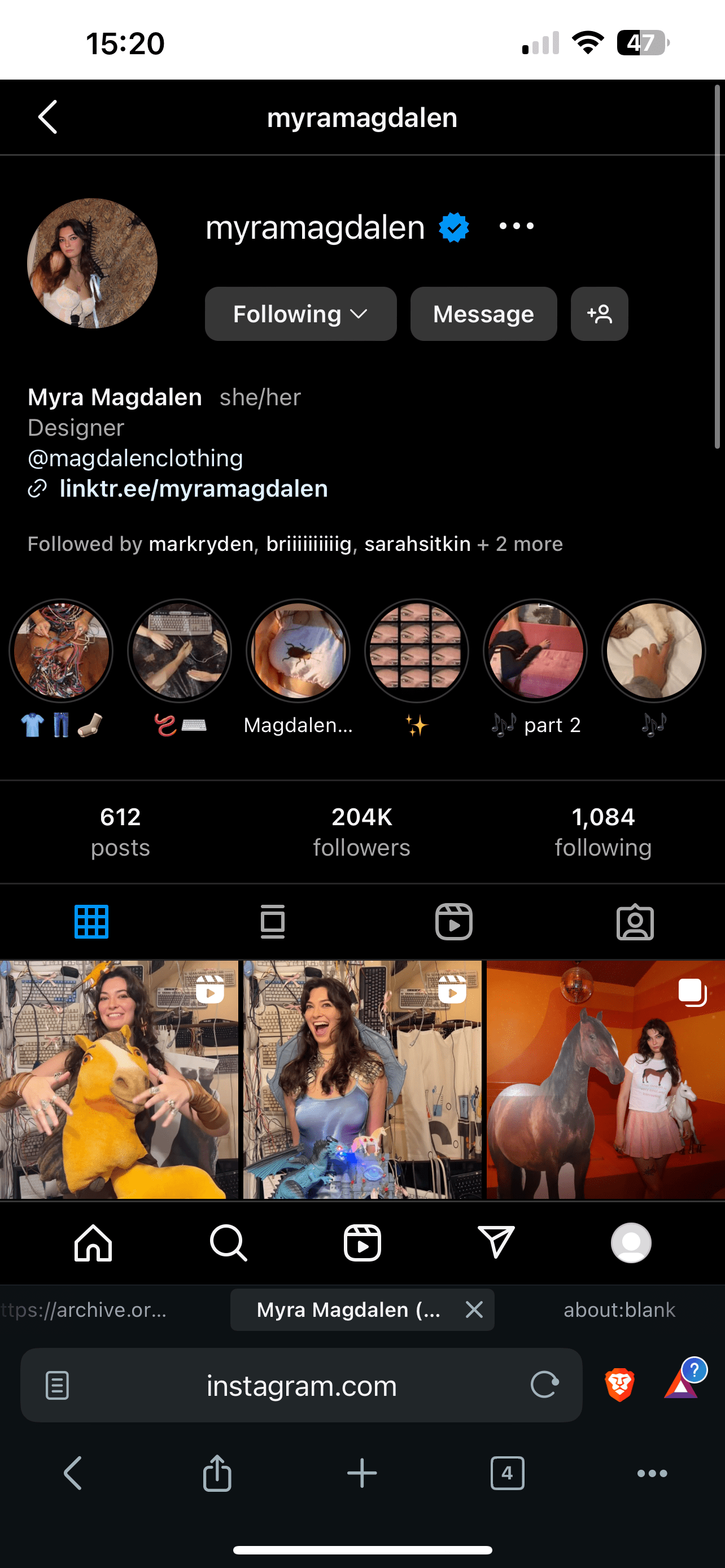
Task: Open the three-dot profile options menu
Action: click(516, 226)
